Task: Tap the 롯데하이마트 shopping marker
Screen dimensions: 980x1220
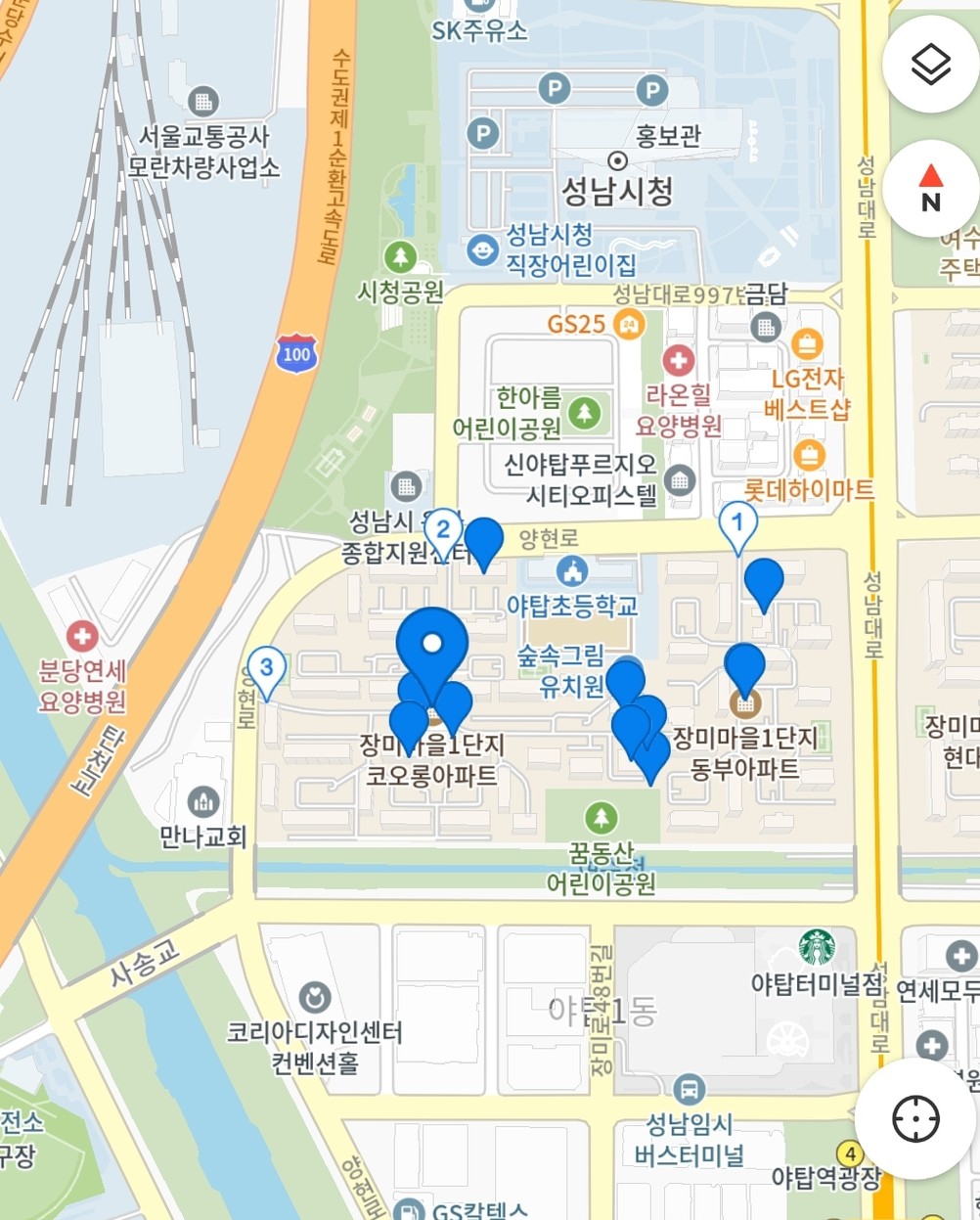Action: [809, 455]
